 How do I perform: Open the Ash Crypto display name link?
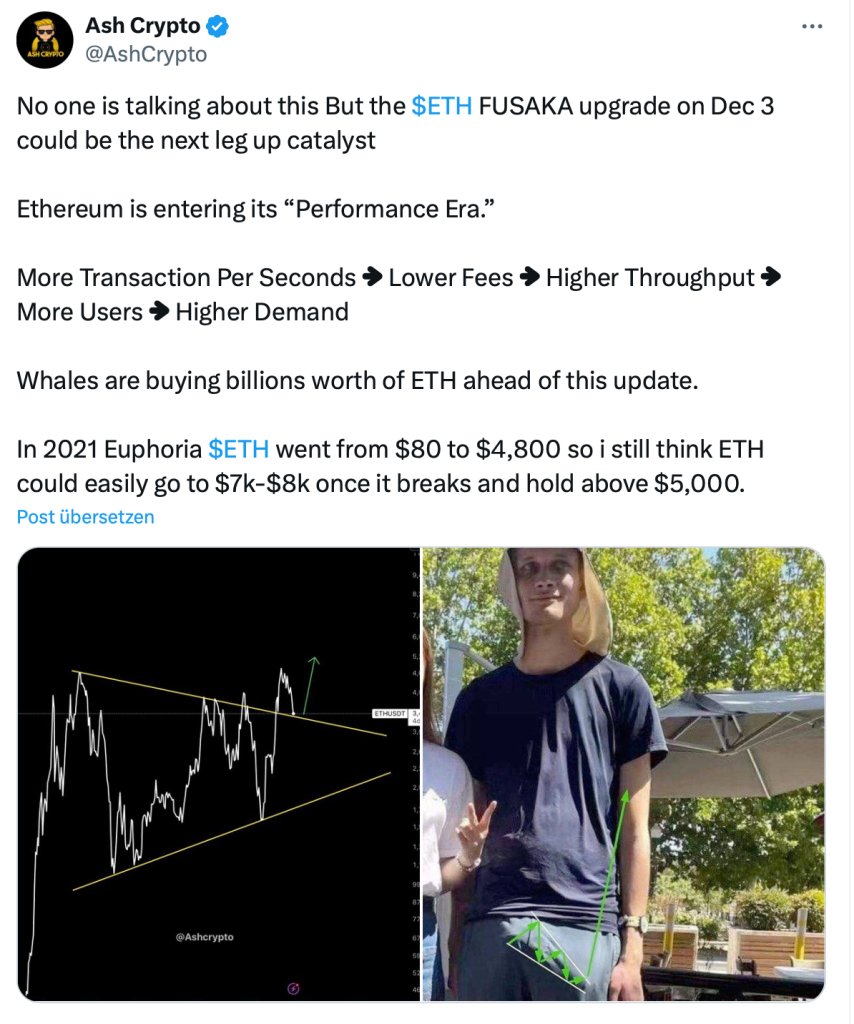click(x=142, y=27)
